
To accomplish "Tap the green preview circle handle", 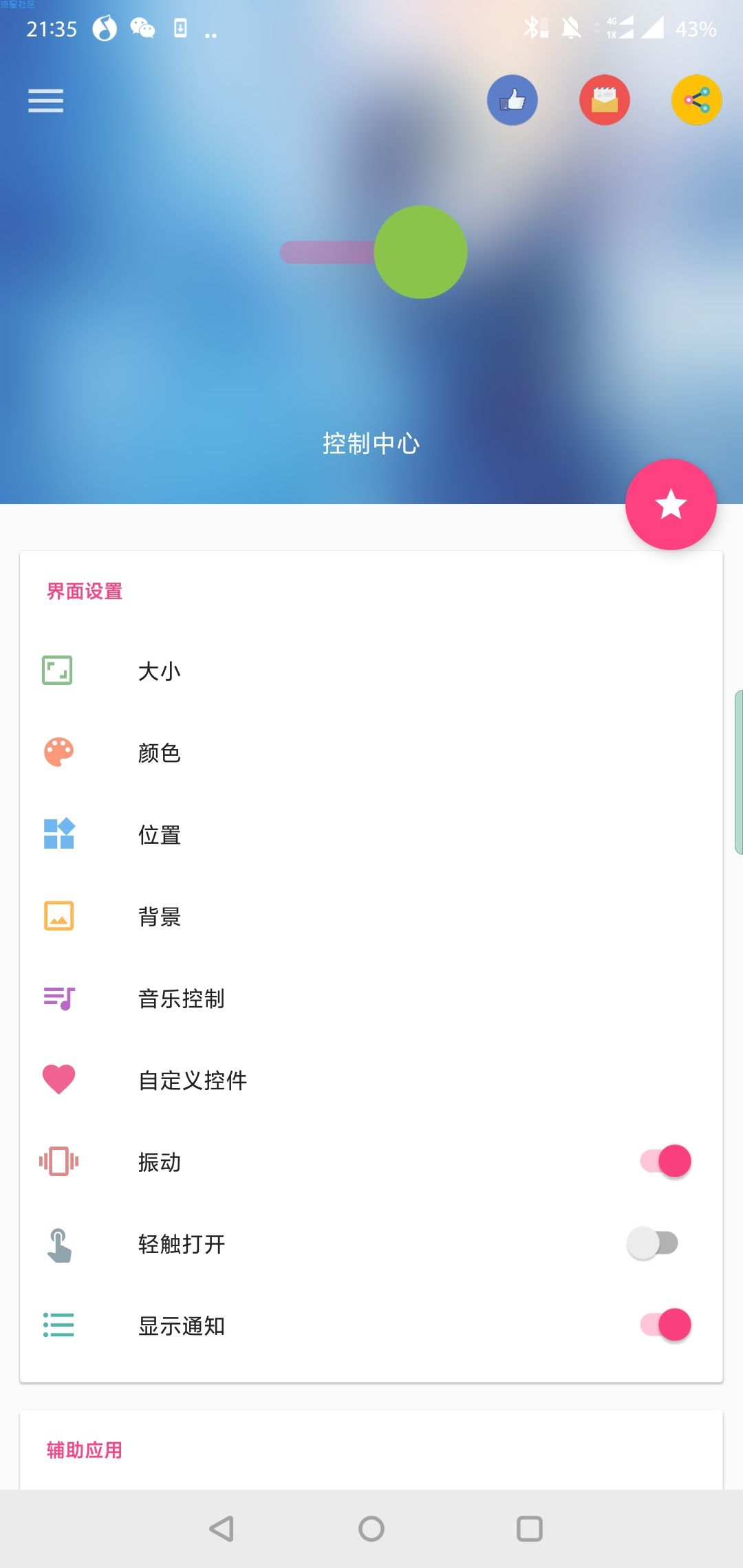I will [420, 252].
